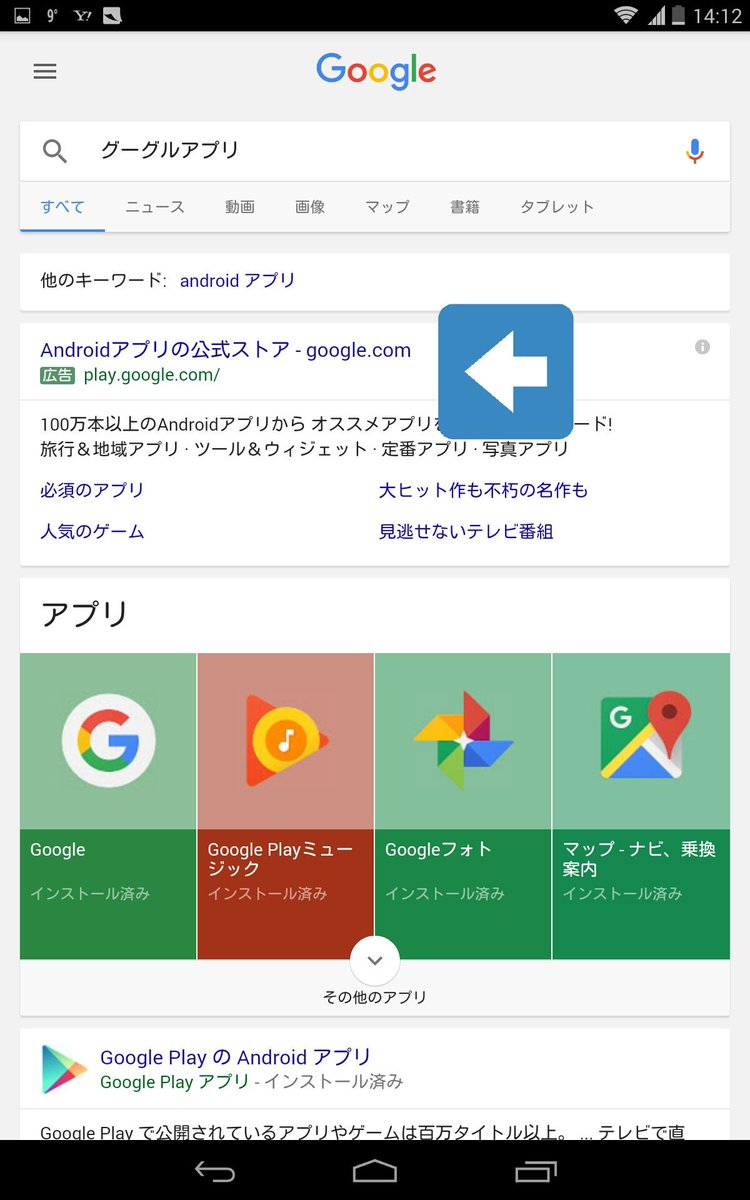Search the android アプリ keyword suggestion
This screenshot has height=1200, width=750.
pyautogui.click(x=238, y=281)
